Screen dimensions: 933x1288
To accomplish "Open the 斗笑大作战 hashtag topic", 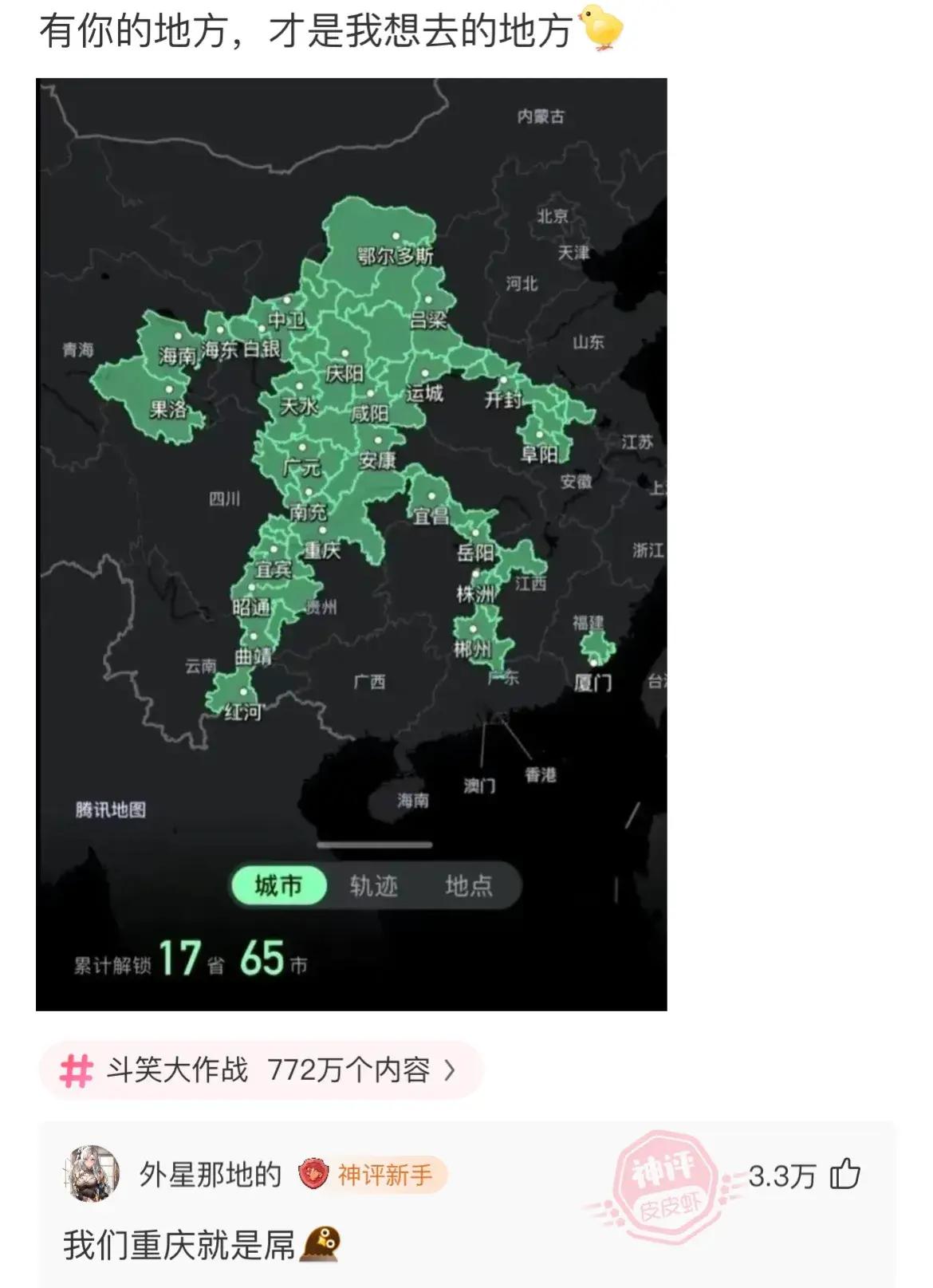I will click(262, 1069).
